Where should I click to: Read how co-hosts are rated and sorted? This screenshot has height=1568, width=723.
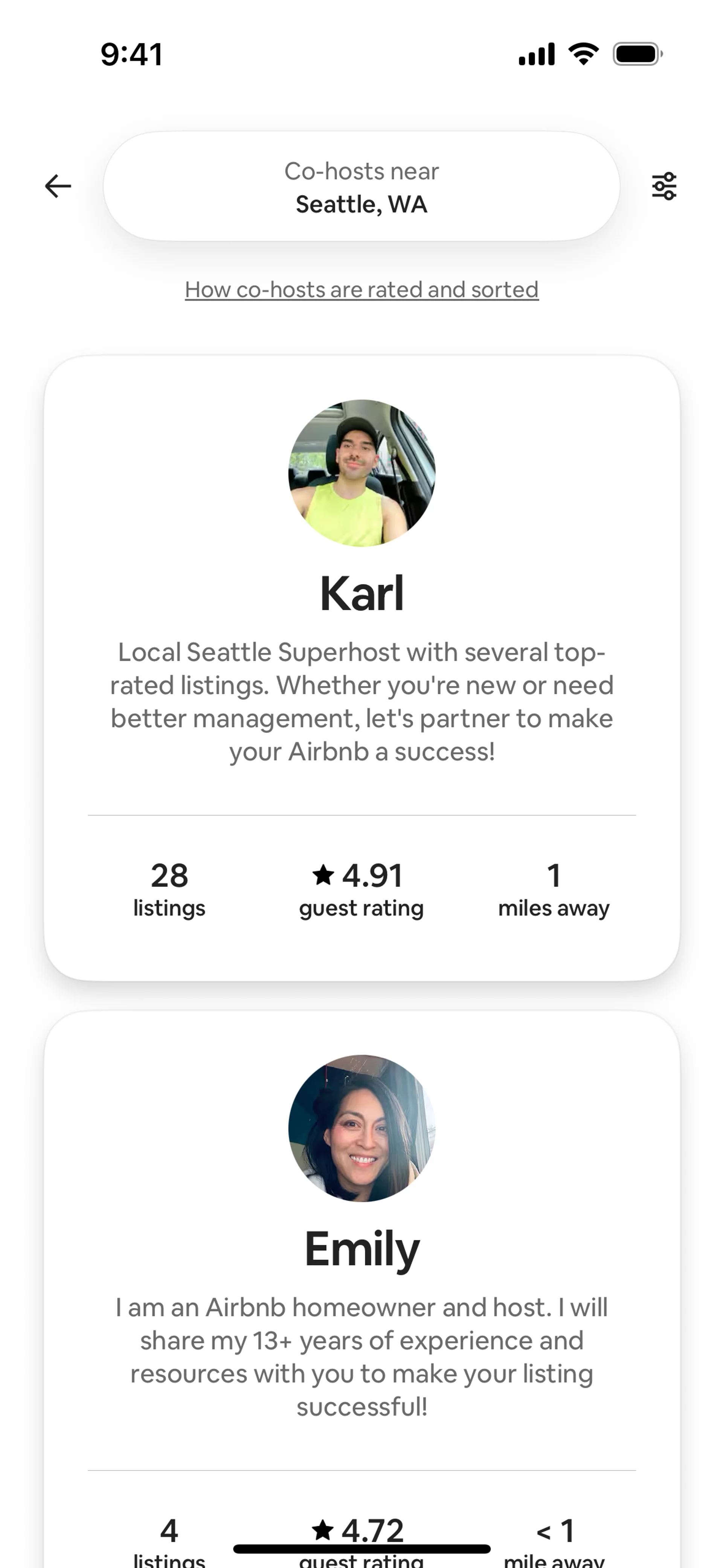coord(361,290)
